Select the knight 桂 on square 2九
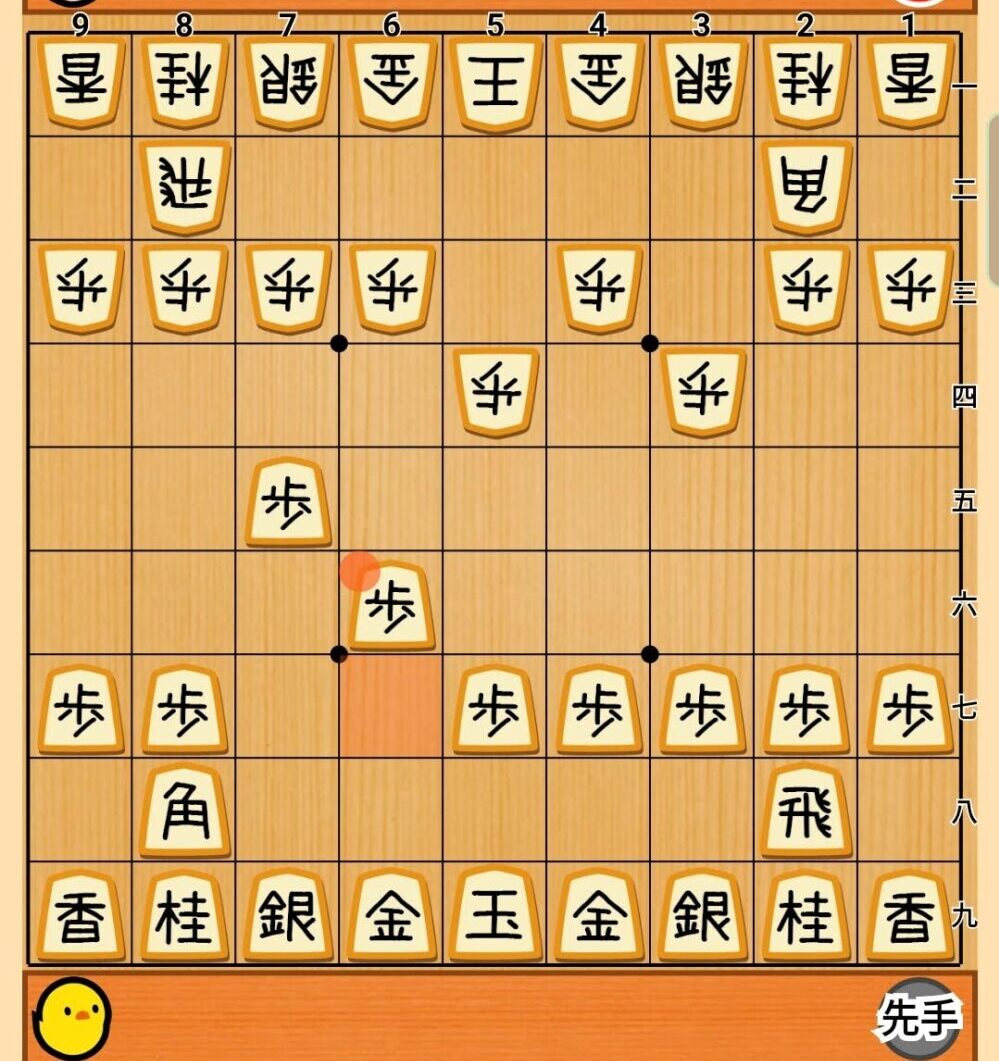The image size is (999, 1061). click(x=806, y=915)
